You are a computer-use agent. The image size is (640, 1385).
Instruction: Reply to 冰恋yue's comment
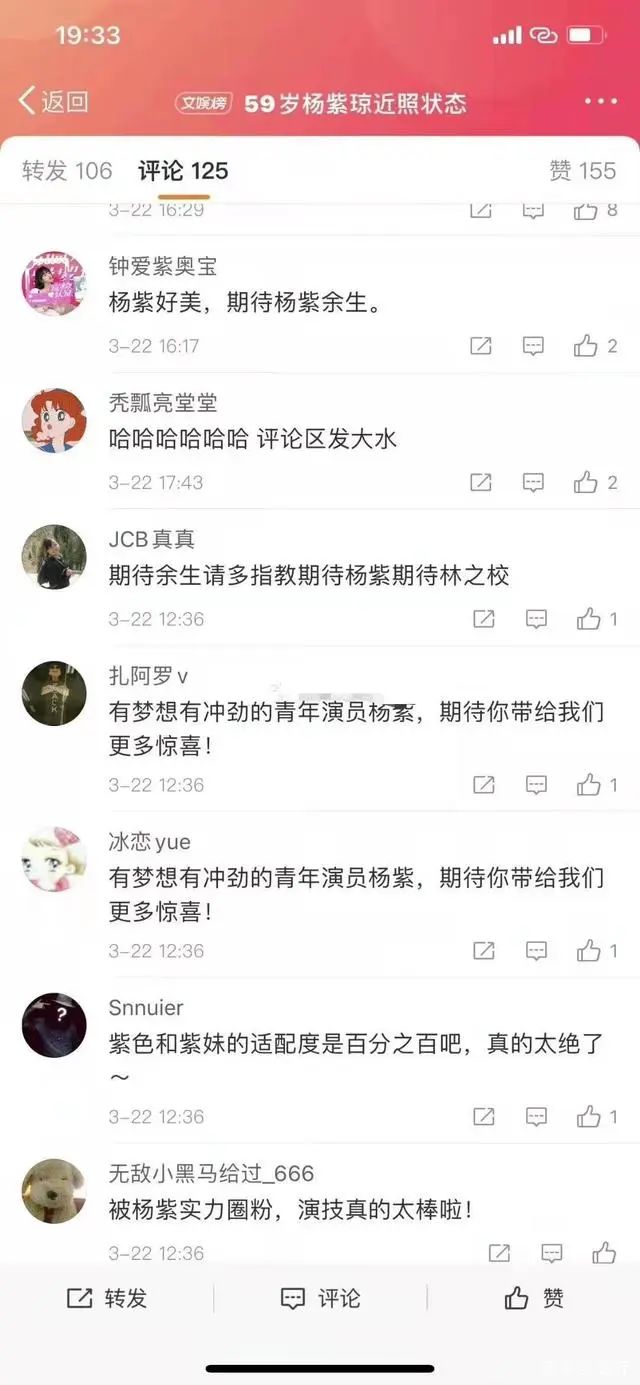pyautogui.click(x=536, y=951)
